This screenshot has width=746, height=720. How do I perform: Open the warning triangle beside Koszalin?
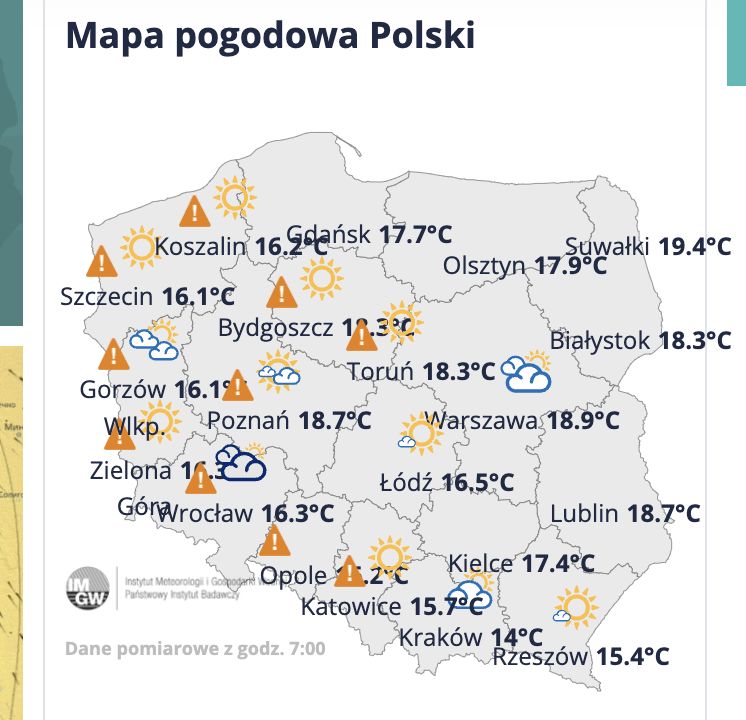click(x=195, y=212)
